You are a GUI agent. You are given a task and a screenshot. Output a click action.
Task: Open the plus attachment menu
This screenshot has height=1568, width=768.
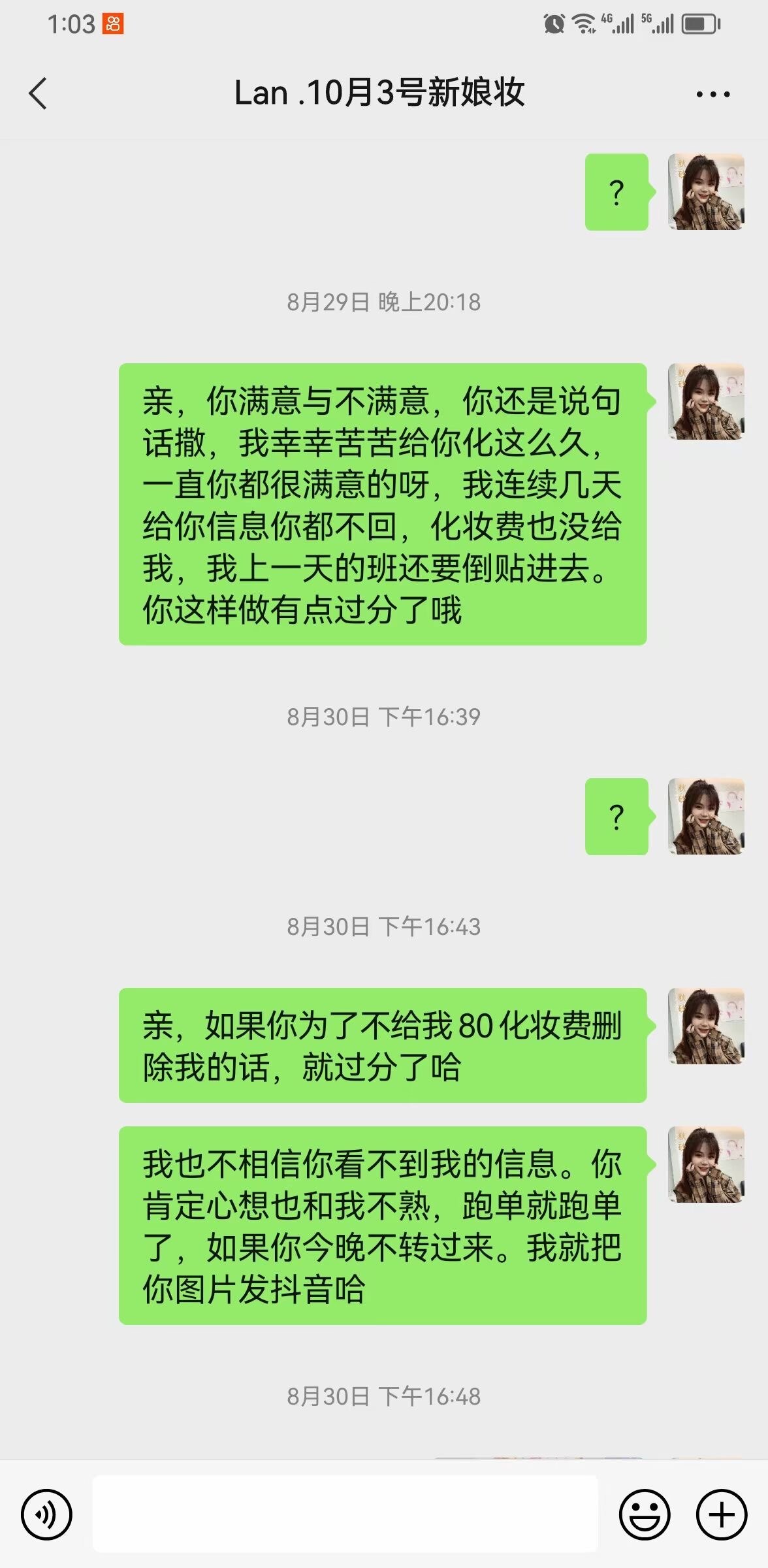[721, 1514]
